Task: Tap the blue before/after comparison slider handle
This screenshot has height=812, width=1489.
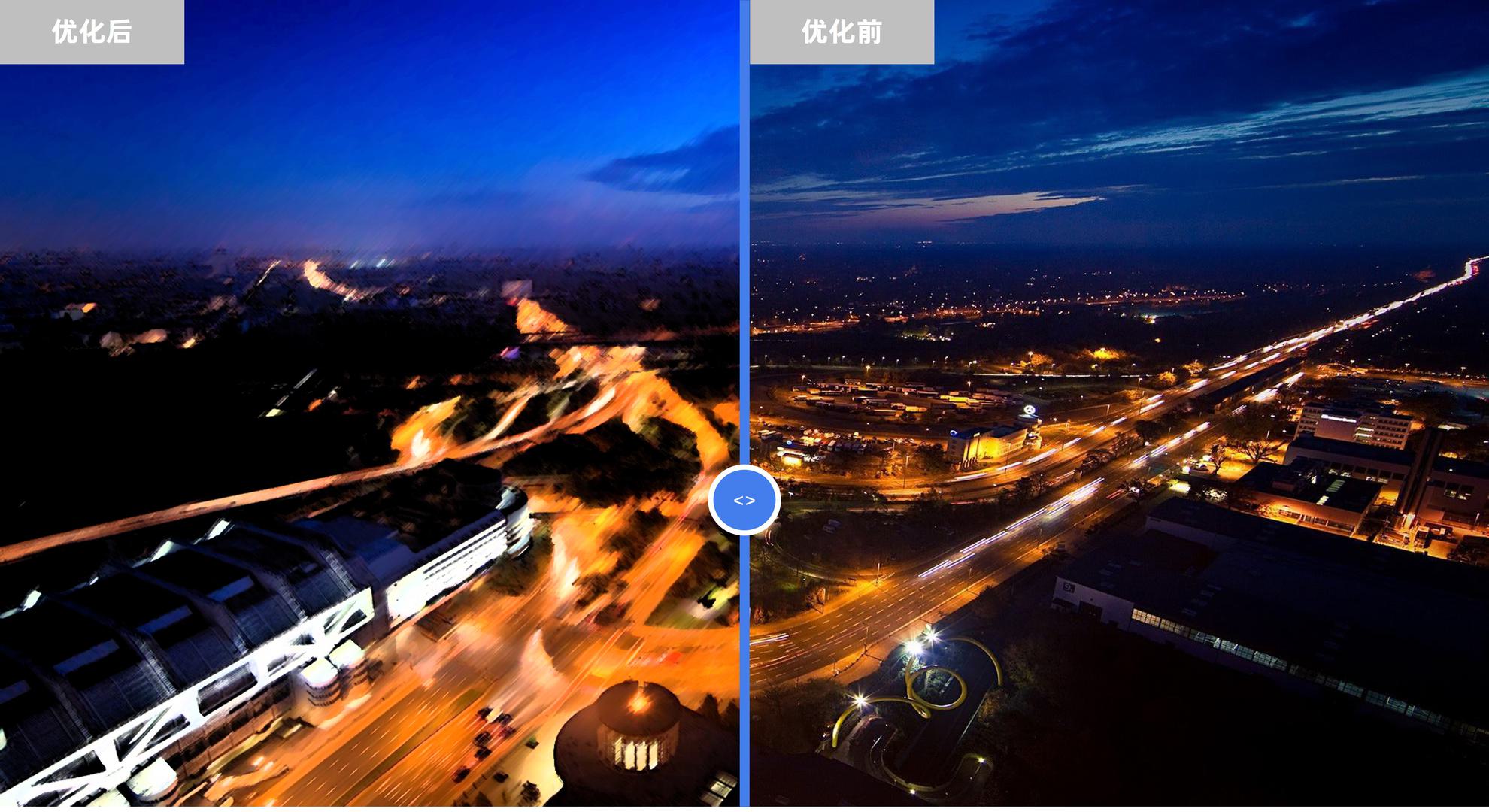Action: pyautogui.click(x=744, y=500)
